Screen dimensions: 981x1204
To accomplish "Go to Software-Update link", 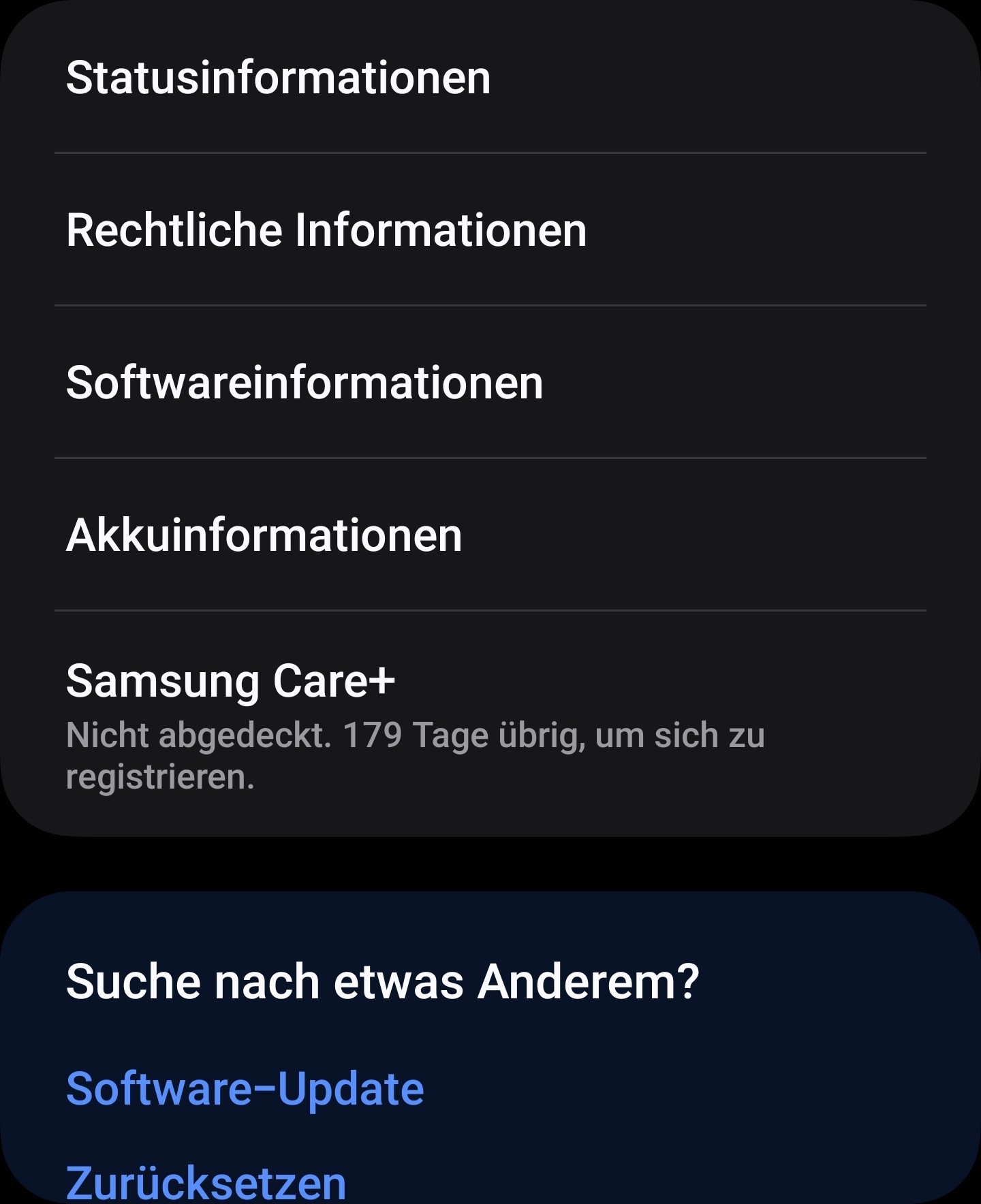I will point(245,1088).
